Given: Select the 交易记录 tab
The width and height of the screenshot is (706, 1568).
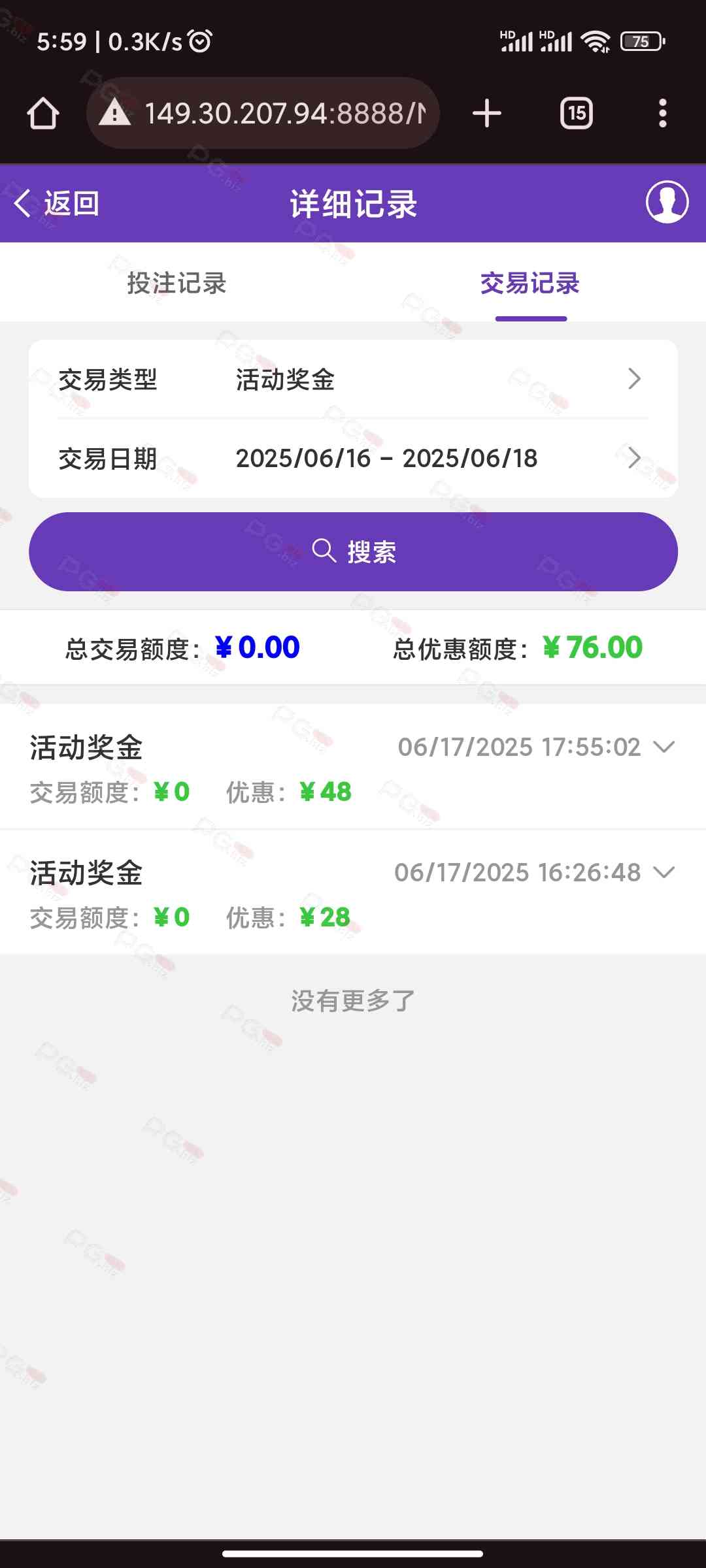Looking at the screenshot, I should pos(530,284).
